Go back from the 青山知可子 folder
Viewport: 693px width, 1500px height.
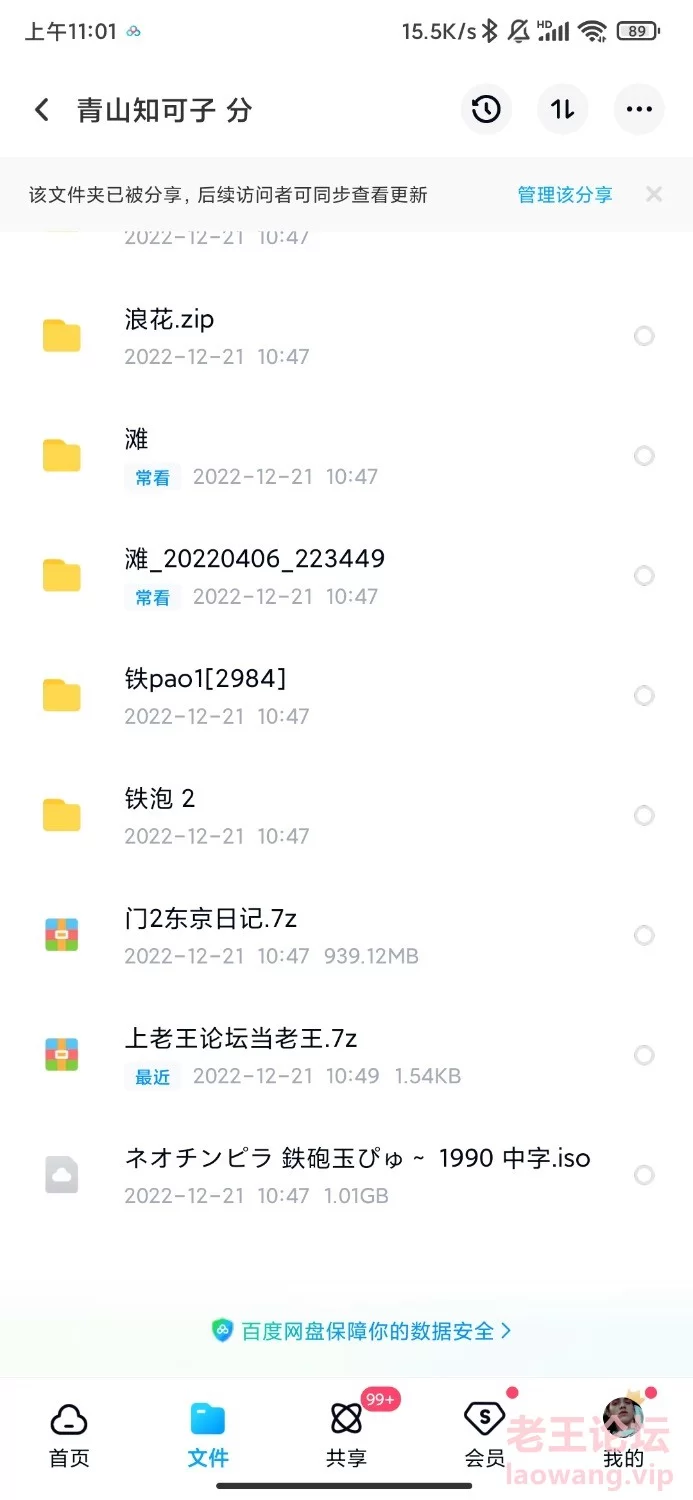[x=42, y=110]
